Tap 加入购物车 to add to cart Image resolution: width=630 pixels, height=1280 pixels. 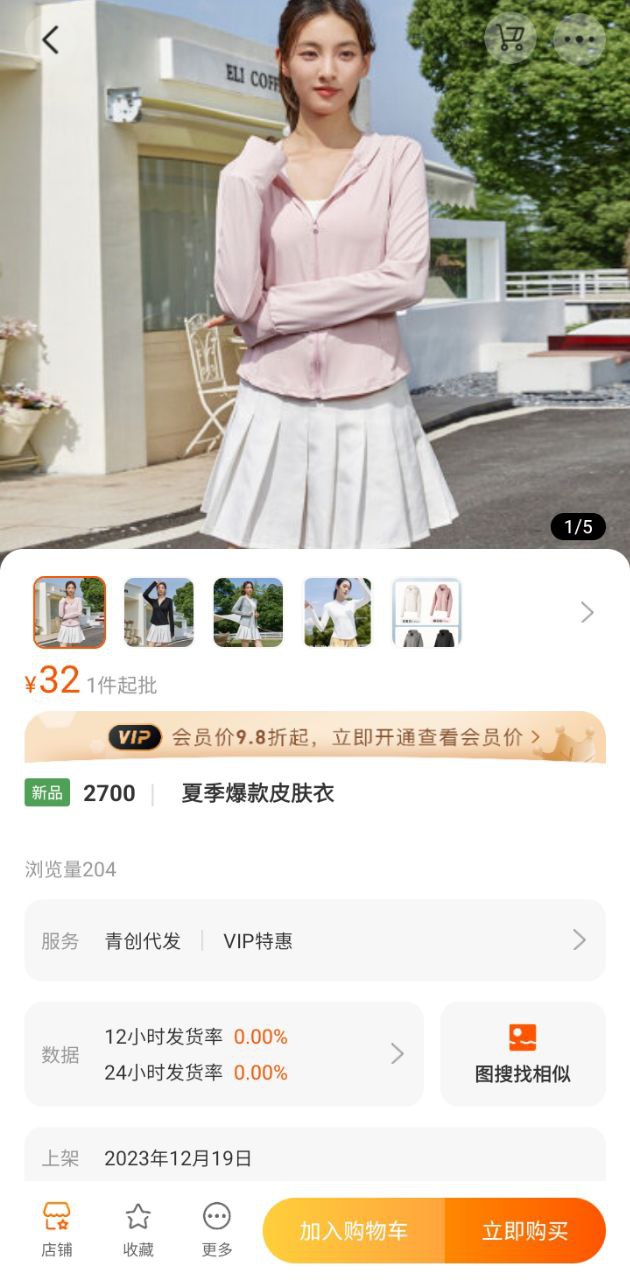pyautogui.click(x=354, y=1230)
